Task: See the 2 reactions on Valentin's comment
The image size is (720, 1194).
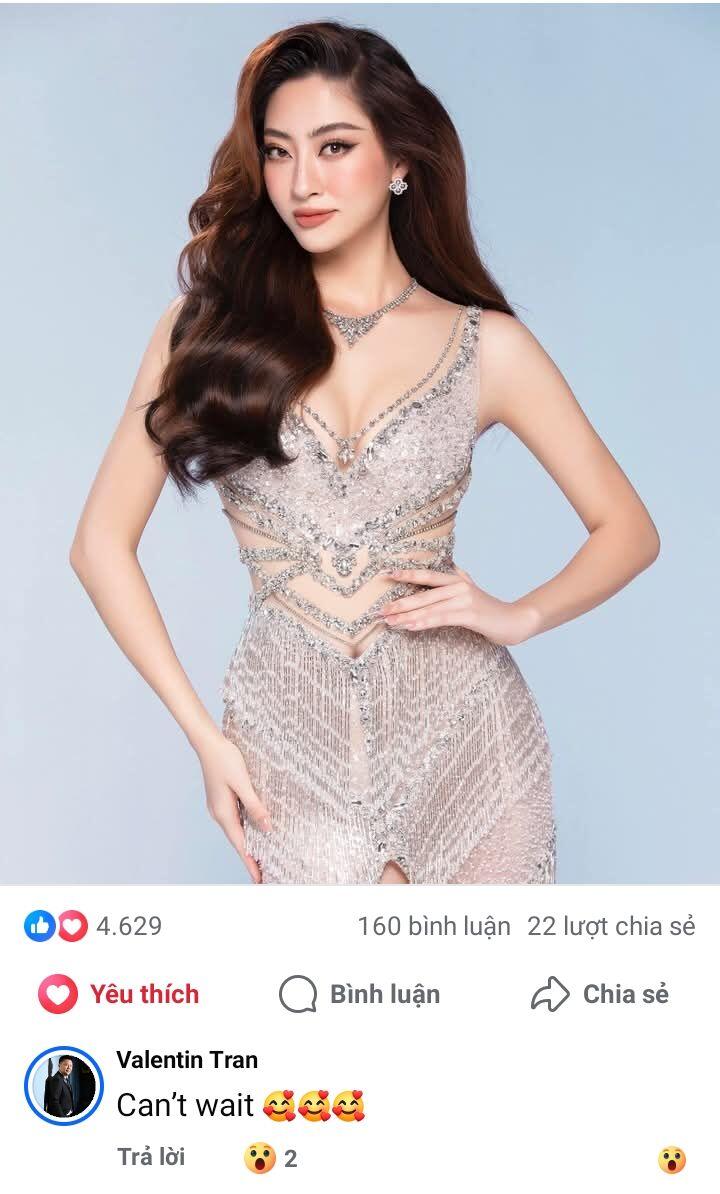Action: pos(271,1159)
